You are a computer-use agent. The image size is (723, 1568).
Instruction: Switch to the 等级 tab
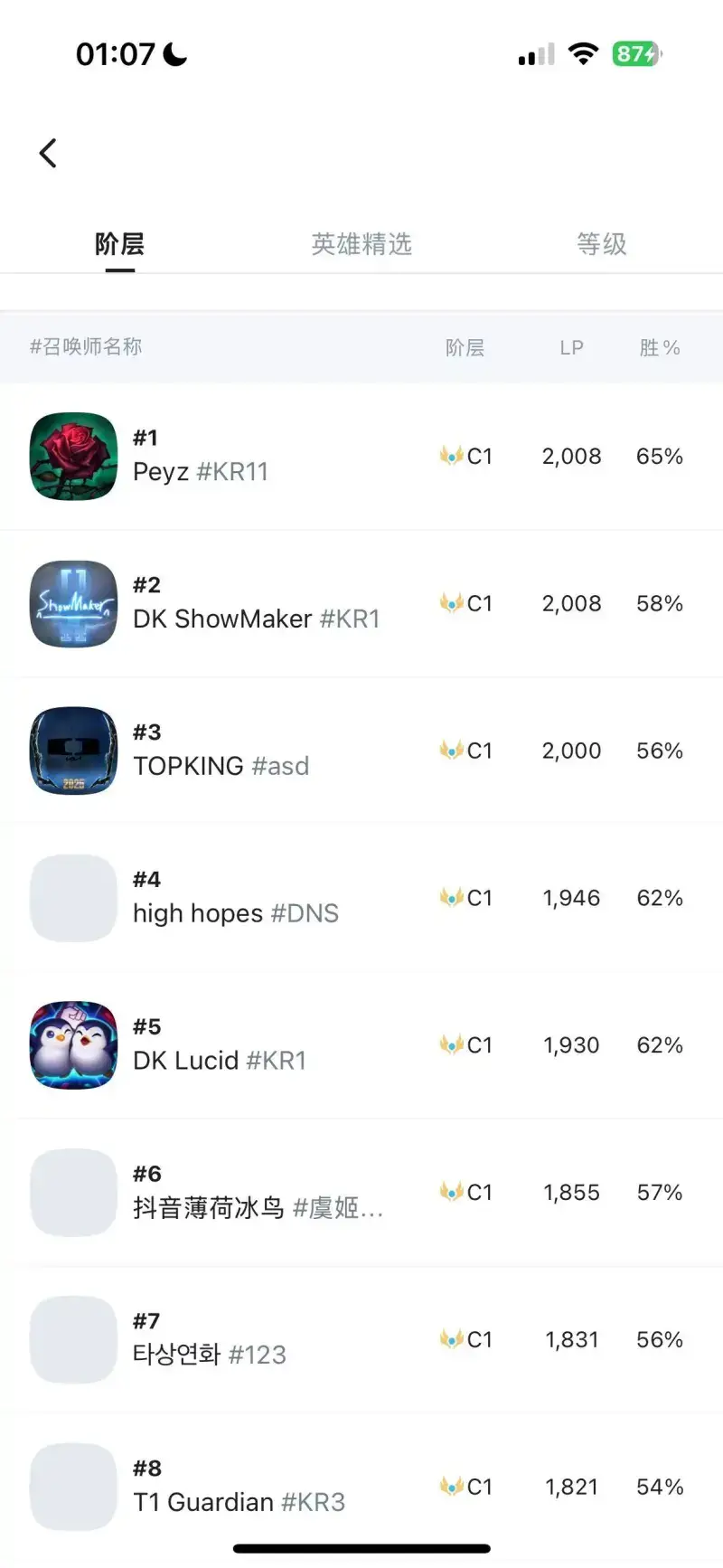[602, 244]
